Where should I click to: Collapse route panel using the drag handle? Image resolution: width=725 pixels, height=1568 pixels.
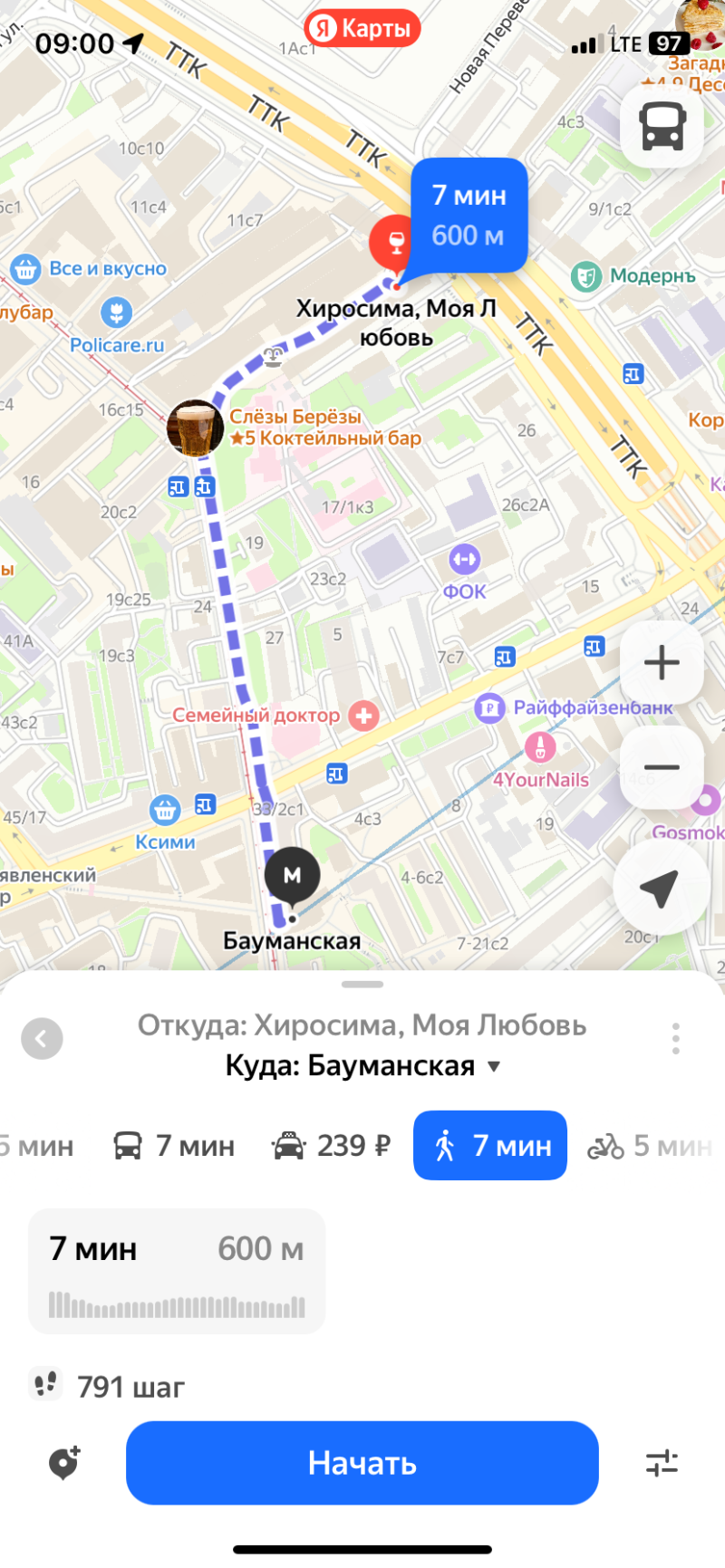pyautogui.click(x=362, y=985)
